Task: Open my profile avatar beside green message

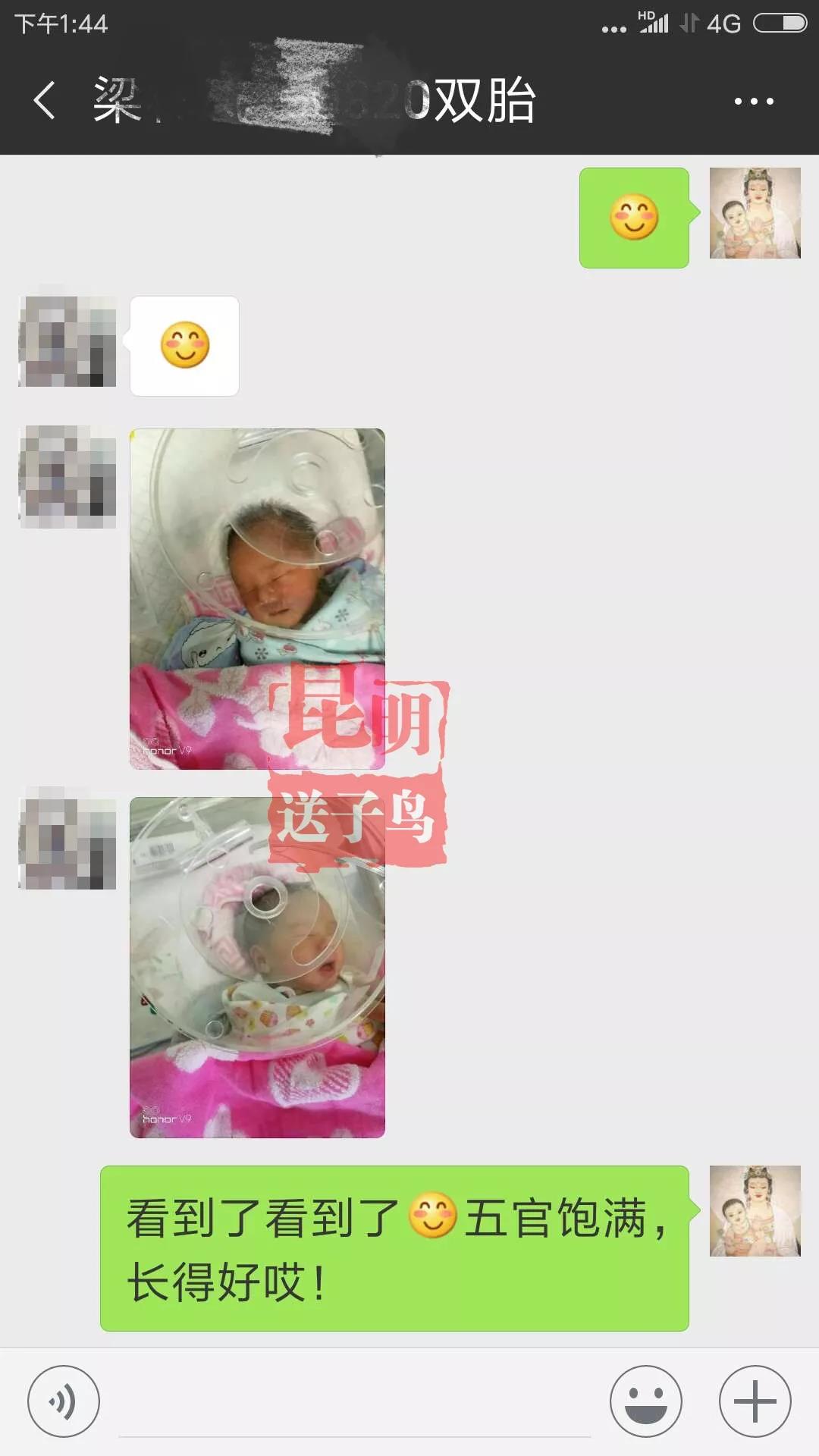Action: click(x=755, y=1211)
